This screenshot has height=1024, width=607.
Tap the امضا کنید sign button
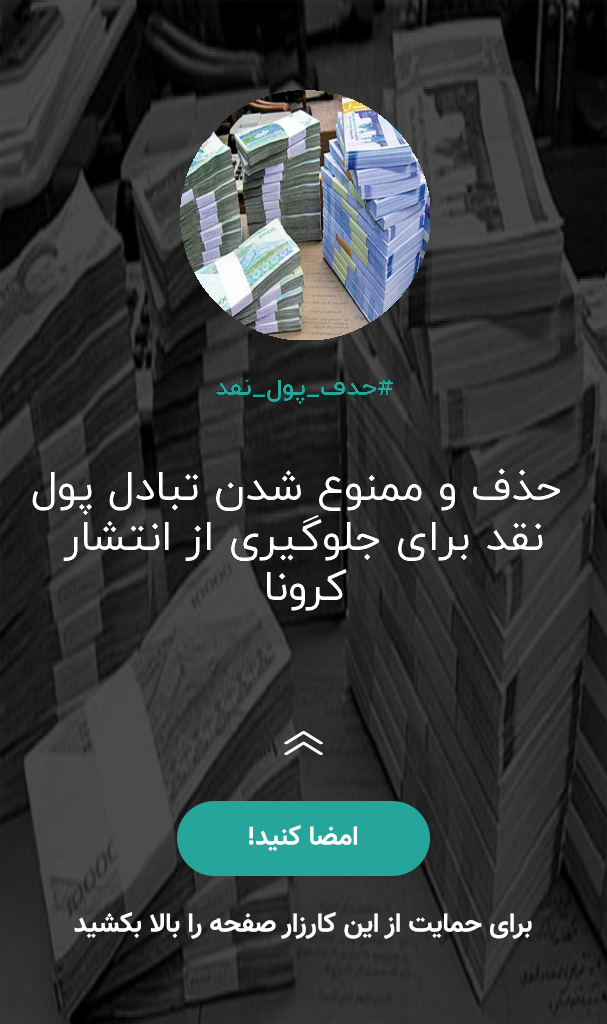pos(303,838)
